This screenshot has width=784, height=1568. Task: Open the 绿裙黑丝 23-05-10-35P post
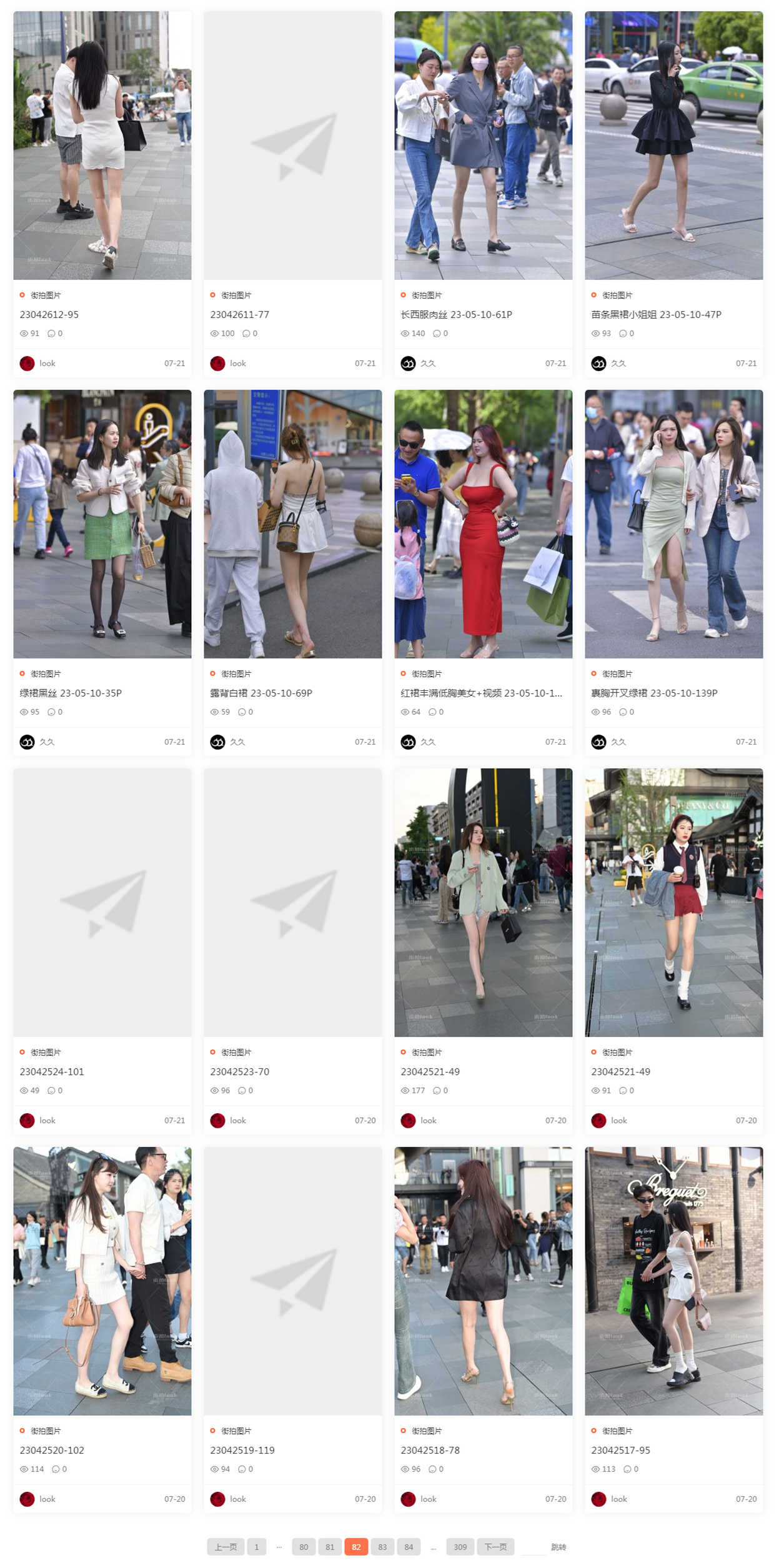click(71, 693)
